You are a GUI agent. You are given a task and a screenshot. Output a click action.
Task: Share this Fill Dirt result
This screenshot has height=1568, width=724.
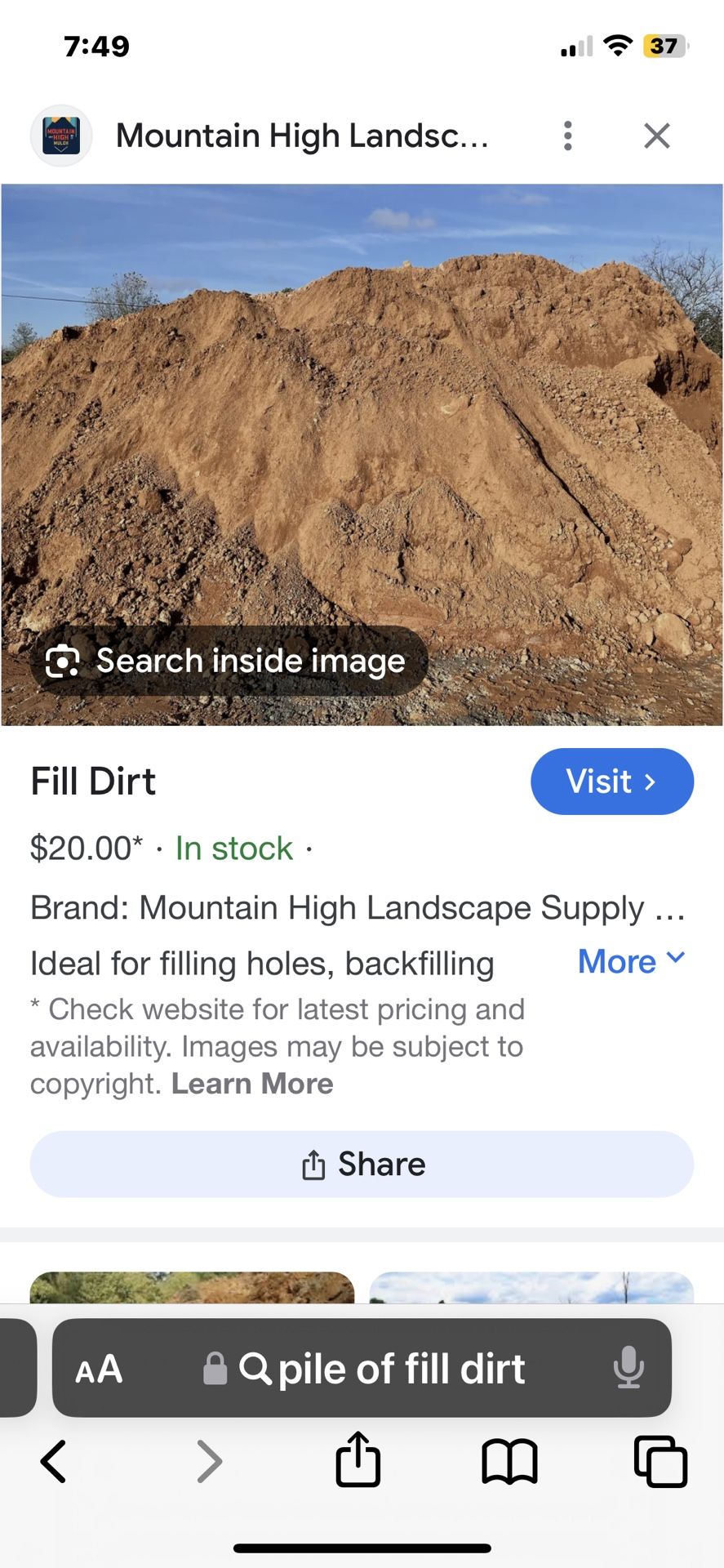[362, 1164]
